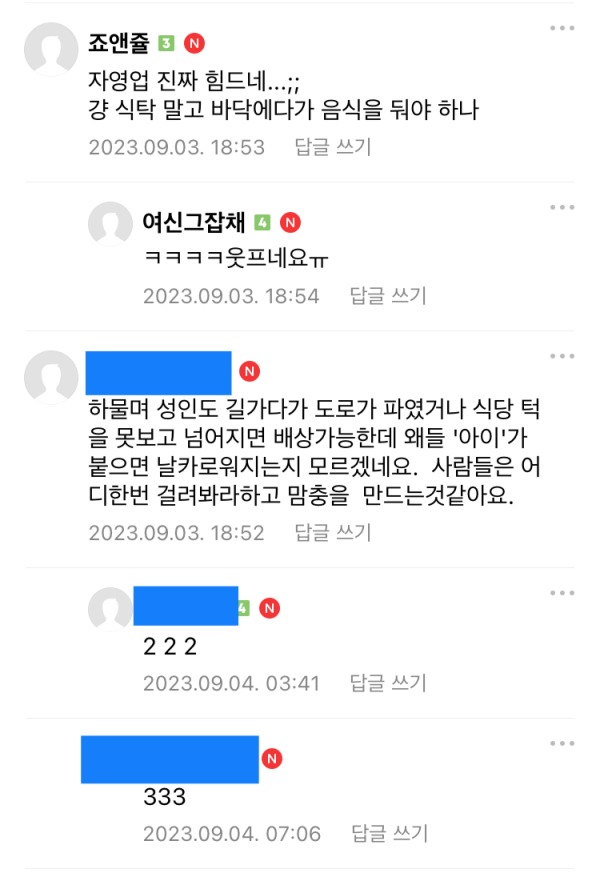This screenshot has width=600, height=877.
Task: Open overflow menu on the '2 2 2' comment
Action: click(x=562, y=594)
